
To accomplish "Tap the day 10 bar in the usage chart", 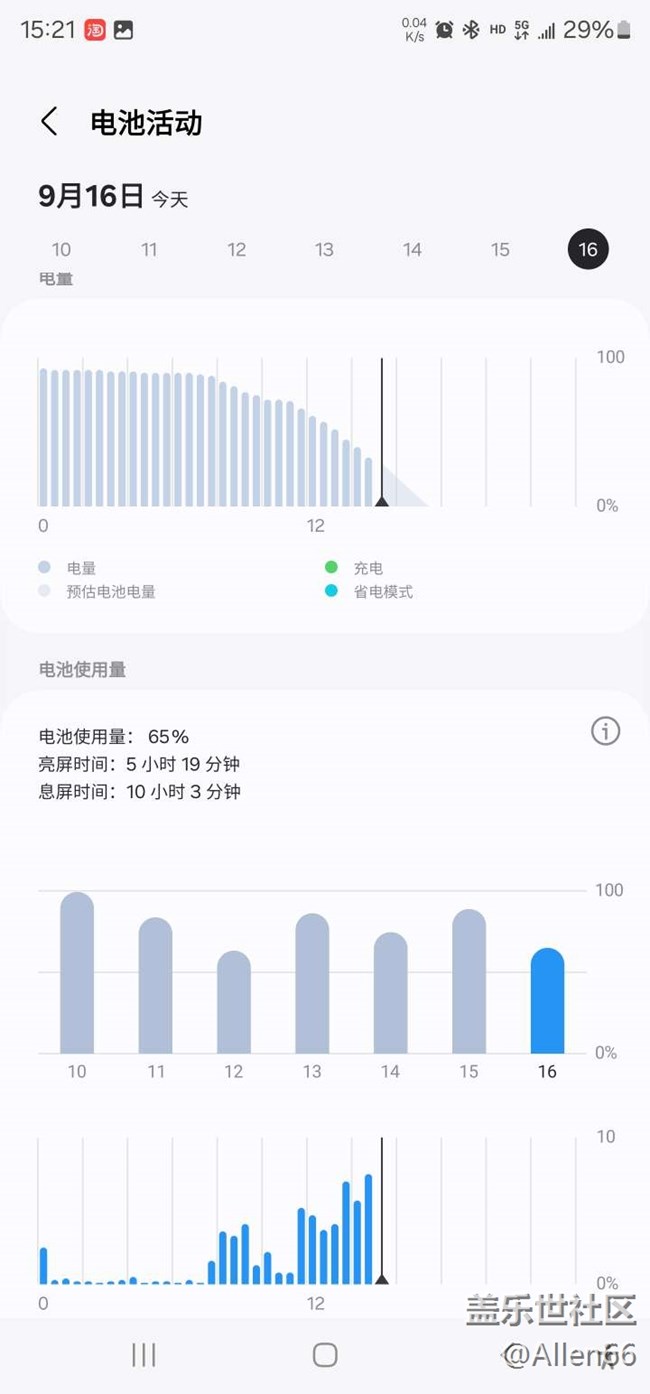I will [77, 973].
